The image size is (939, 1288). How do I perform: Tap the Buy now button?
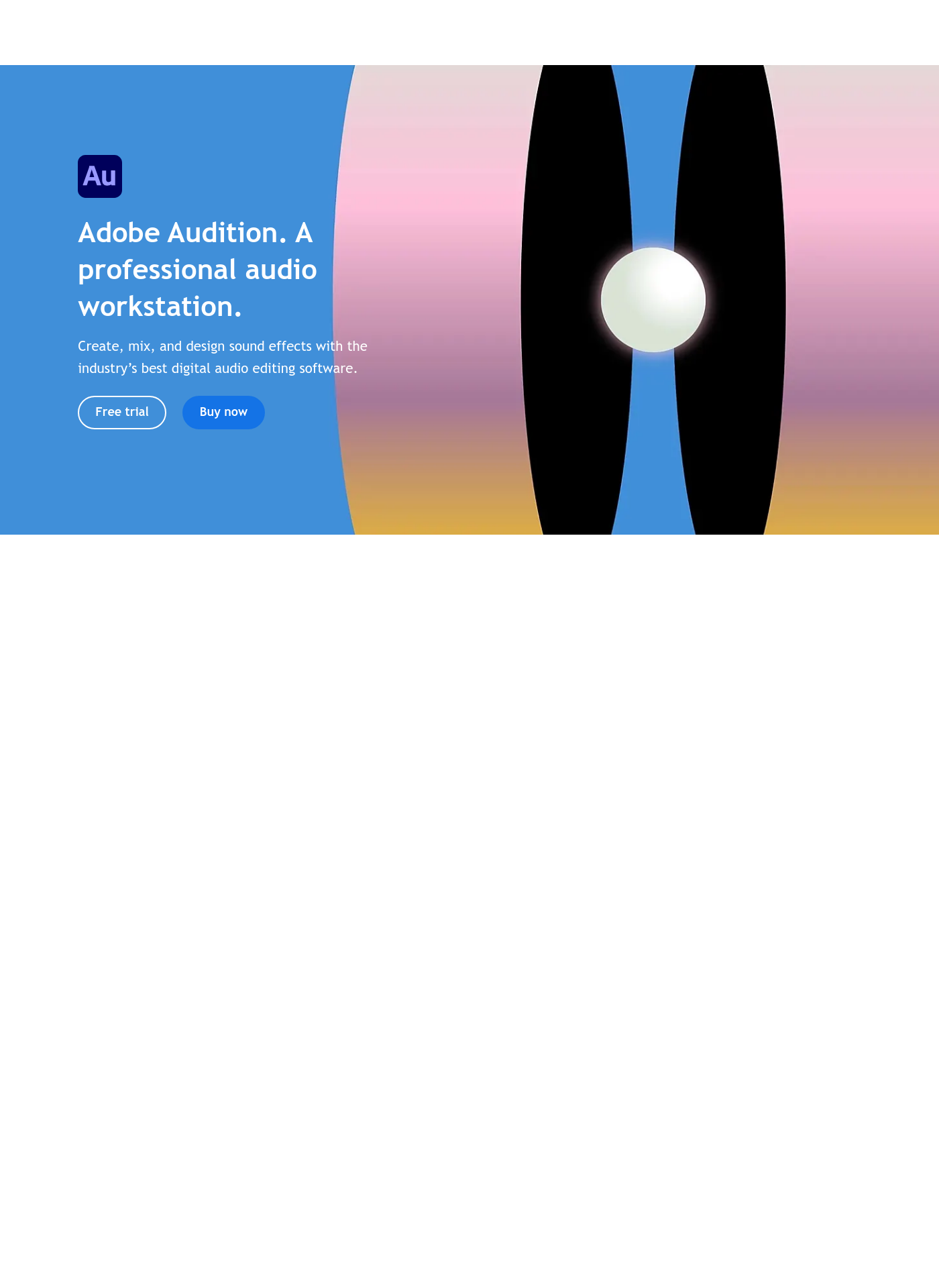[x=223, y=413]
